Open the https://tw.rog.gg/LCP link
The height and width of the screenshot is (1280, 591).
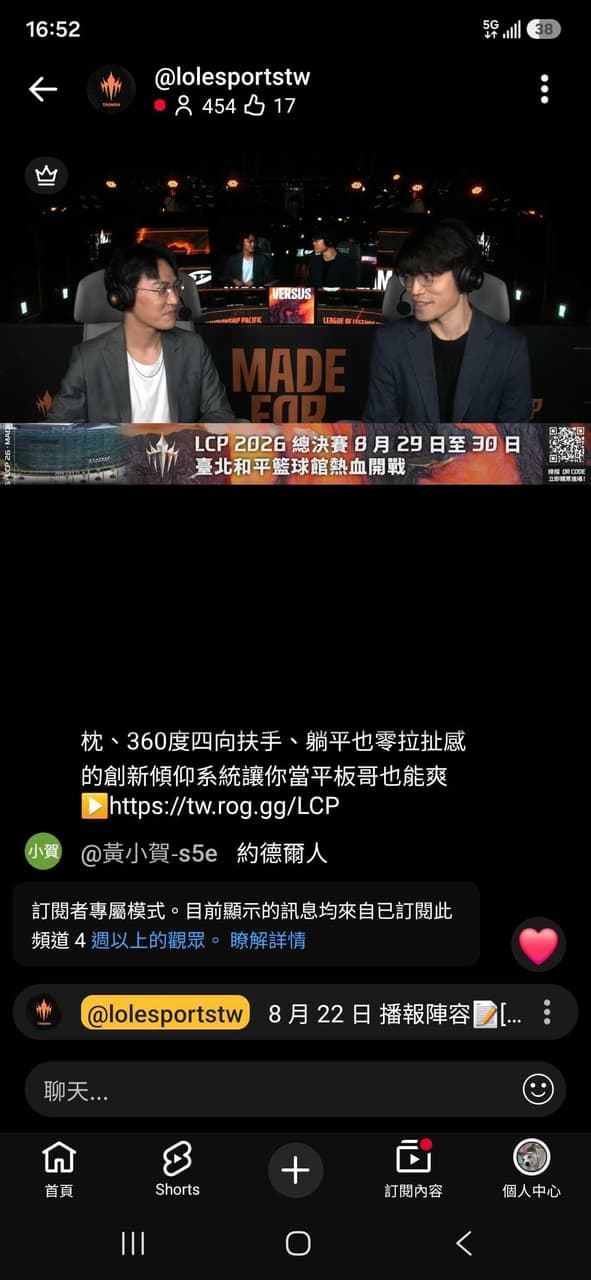(x=231, y=807)
